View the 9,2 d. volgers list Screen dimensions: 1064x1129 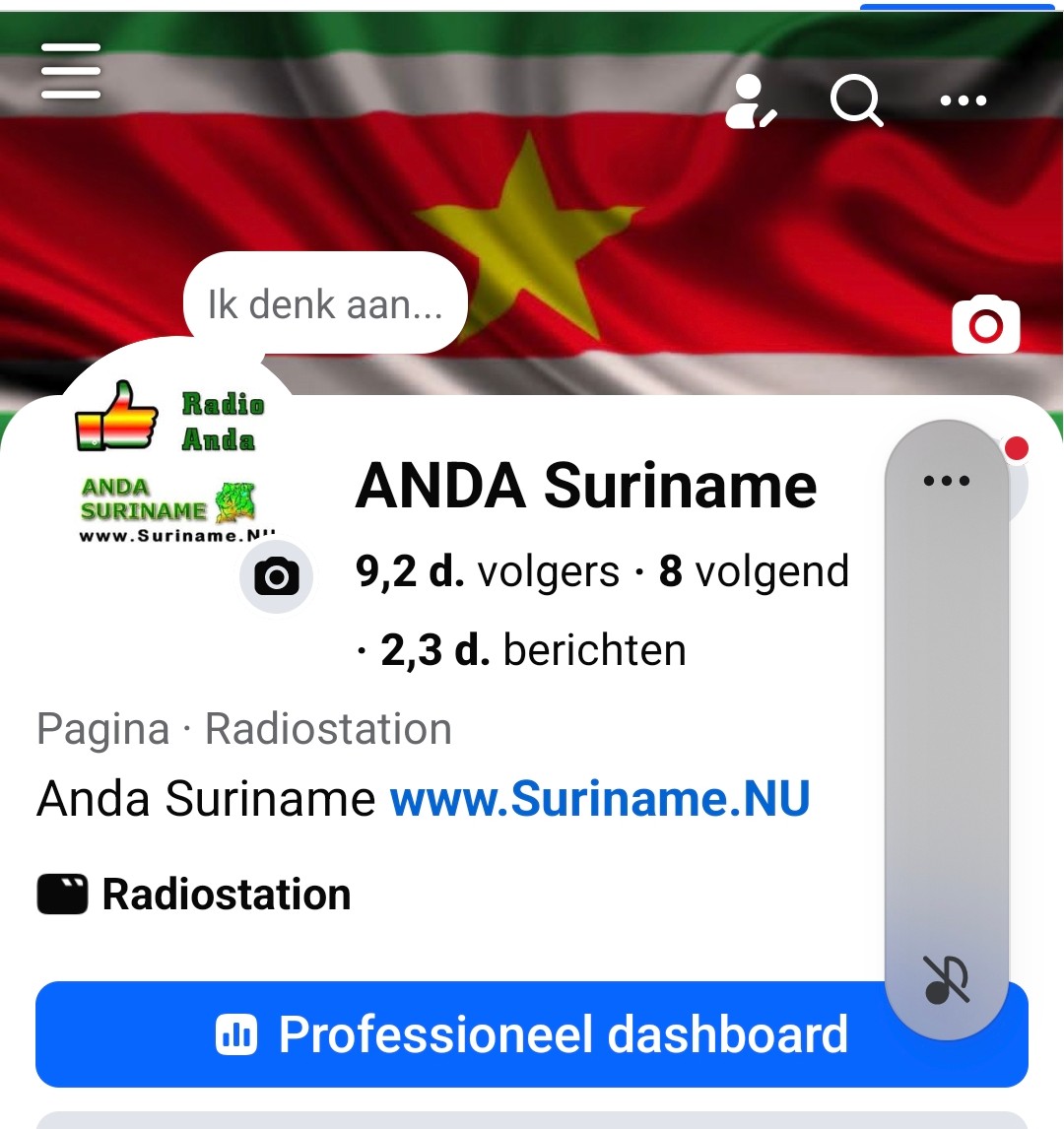point(488,571)
